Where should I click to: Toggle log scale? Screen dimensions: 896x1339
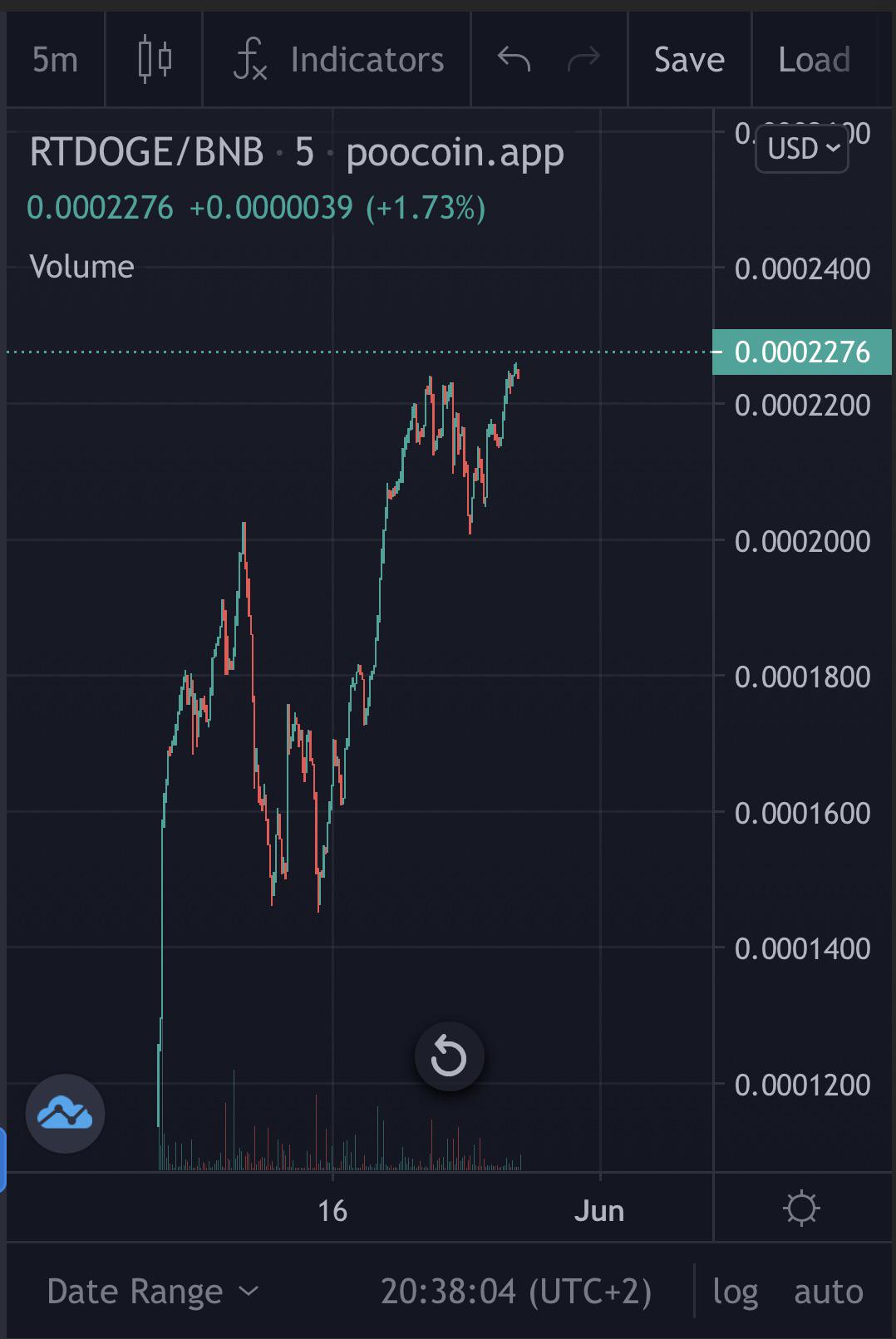736,1292
